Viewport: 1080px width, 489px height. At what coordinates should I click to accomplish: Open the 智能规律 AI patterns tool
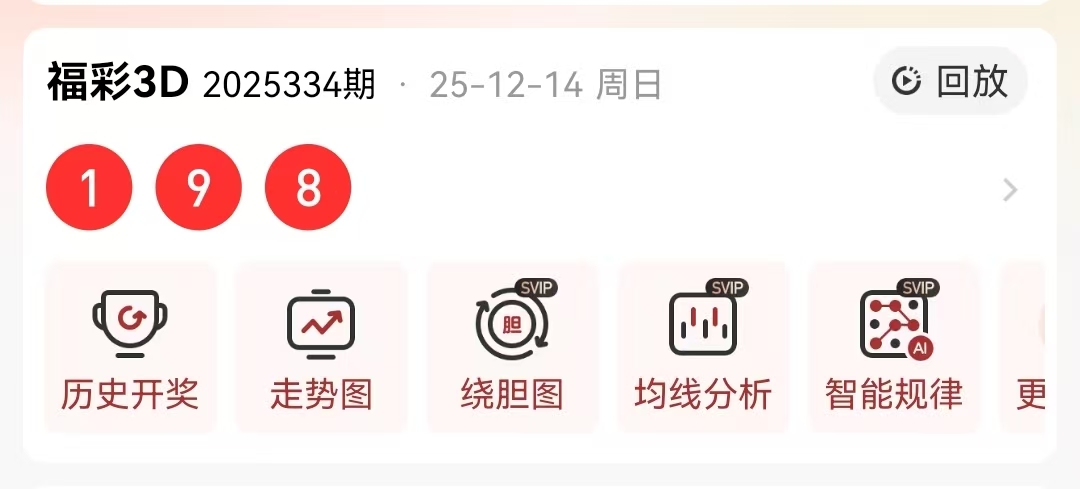tap(894, 347)
